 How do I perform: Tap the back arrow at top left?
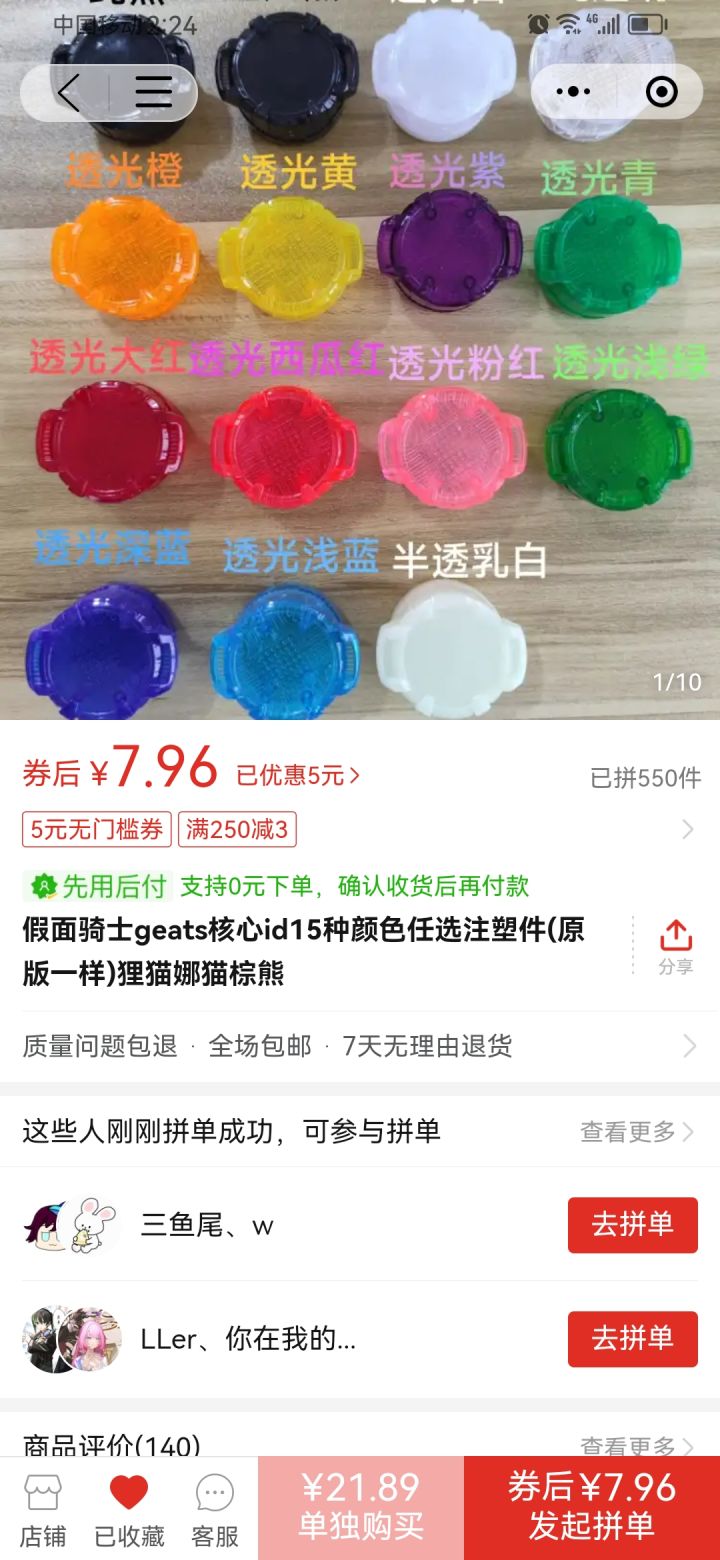click(x=68, y=90)
